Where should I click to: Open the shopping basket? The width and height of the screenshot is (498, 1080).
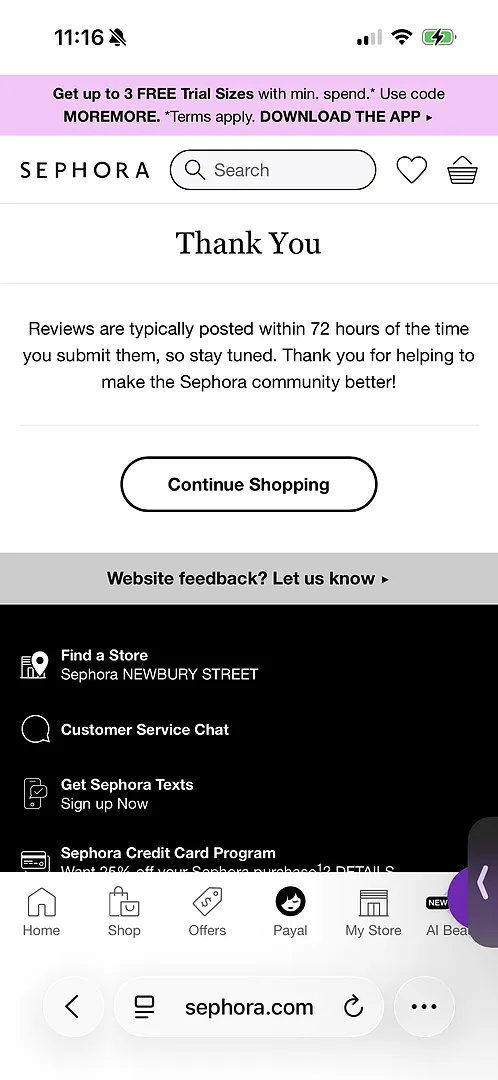462,170
